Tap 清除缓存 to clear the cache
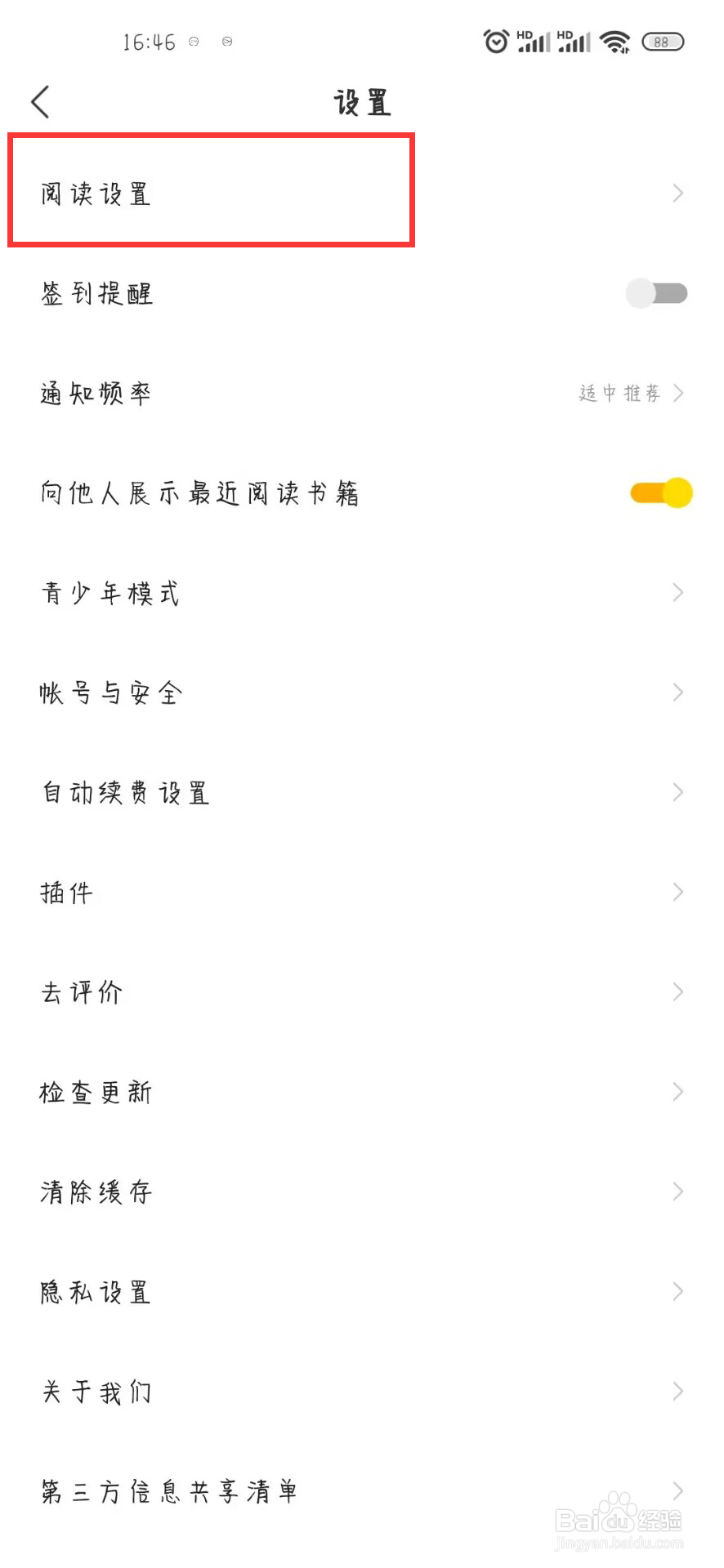Viewport: 724px width, 1568px height. [x=360, y=1192]
